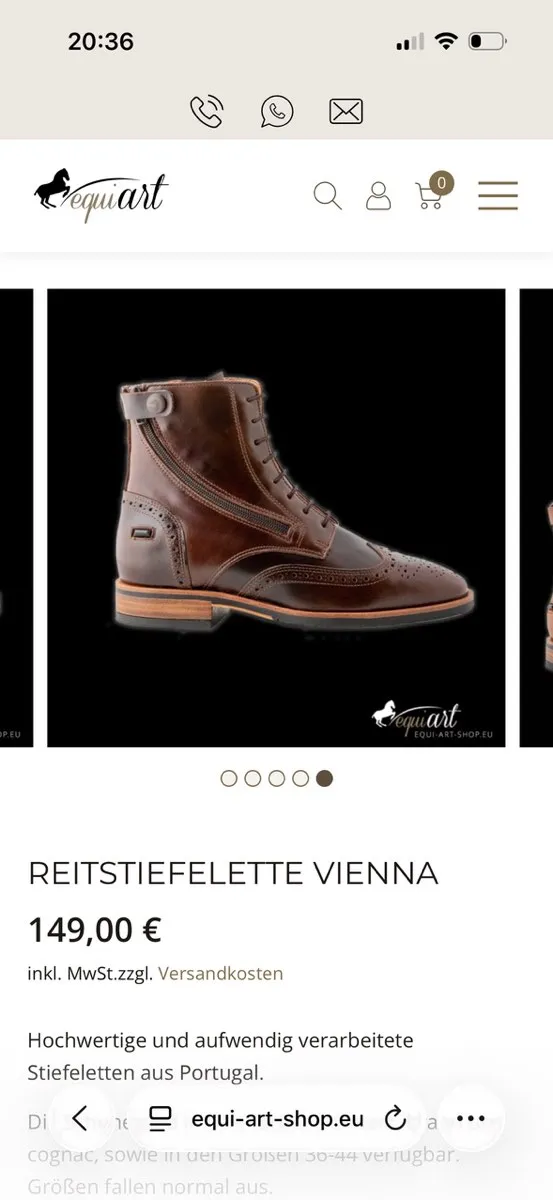The width and height of the screenshot is (553, 1200).
Task: Open the email envelope icon
Action: (346, 111)
